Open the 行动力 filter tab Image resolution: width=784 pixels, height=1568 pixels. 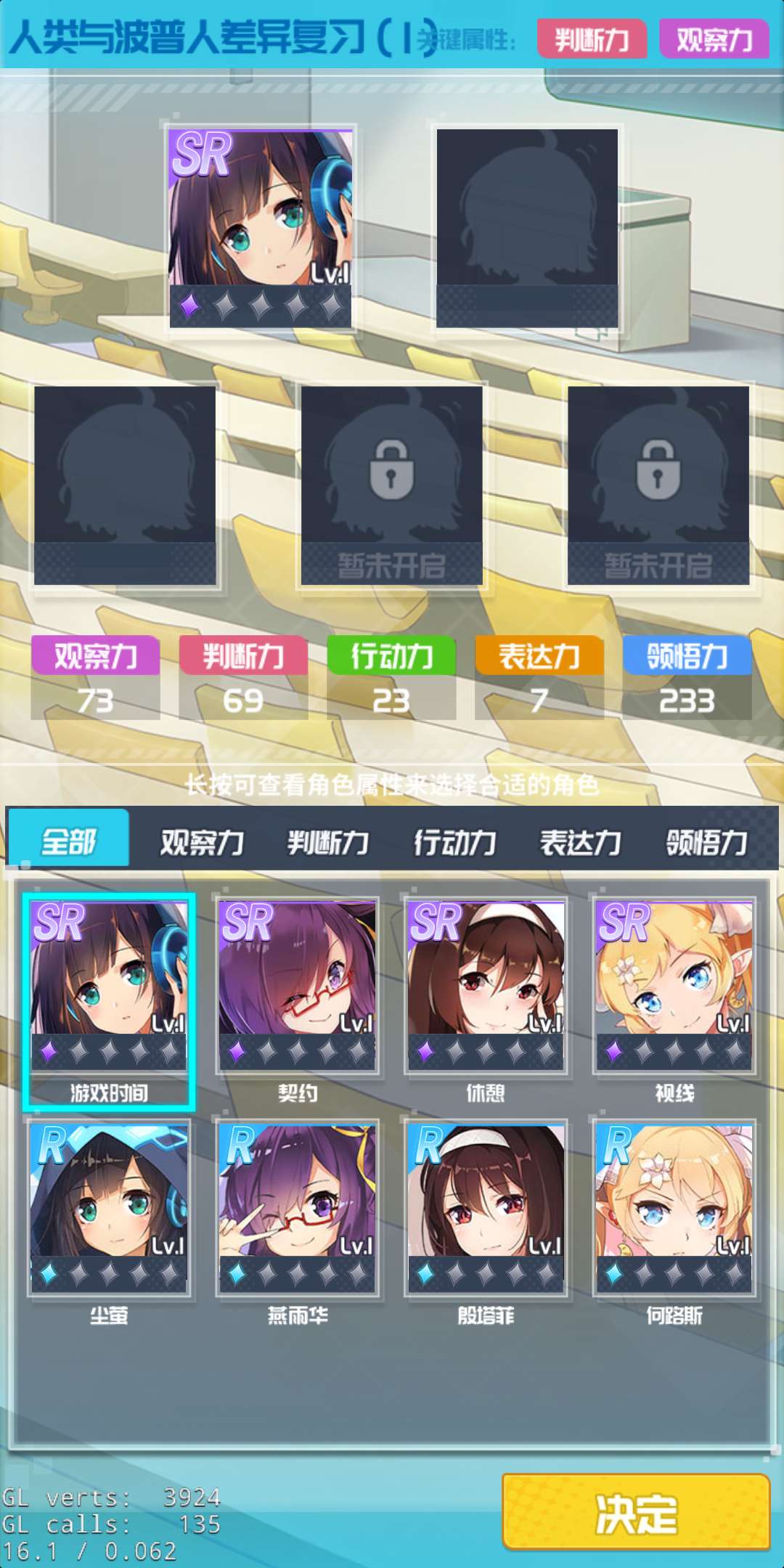coord(454,843)
